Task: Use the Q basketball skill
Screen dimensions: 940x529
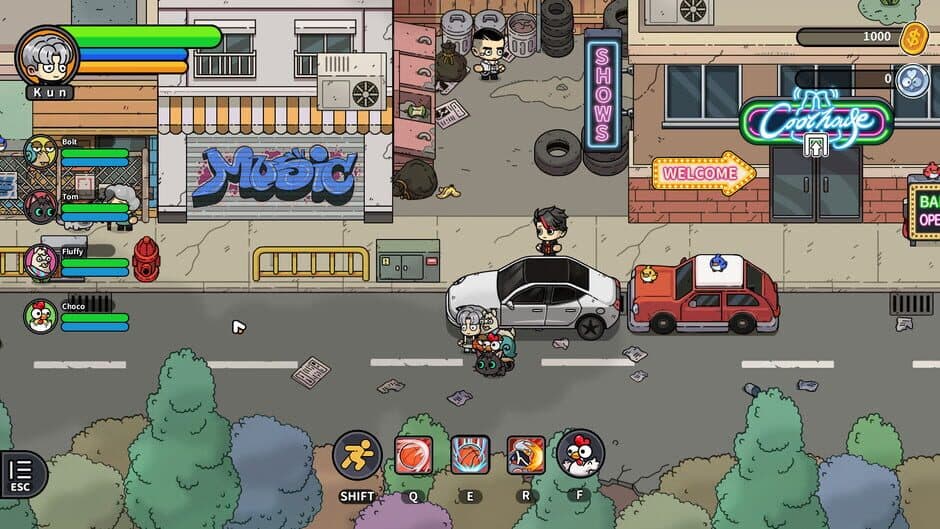Action: (413, 455)
